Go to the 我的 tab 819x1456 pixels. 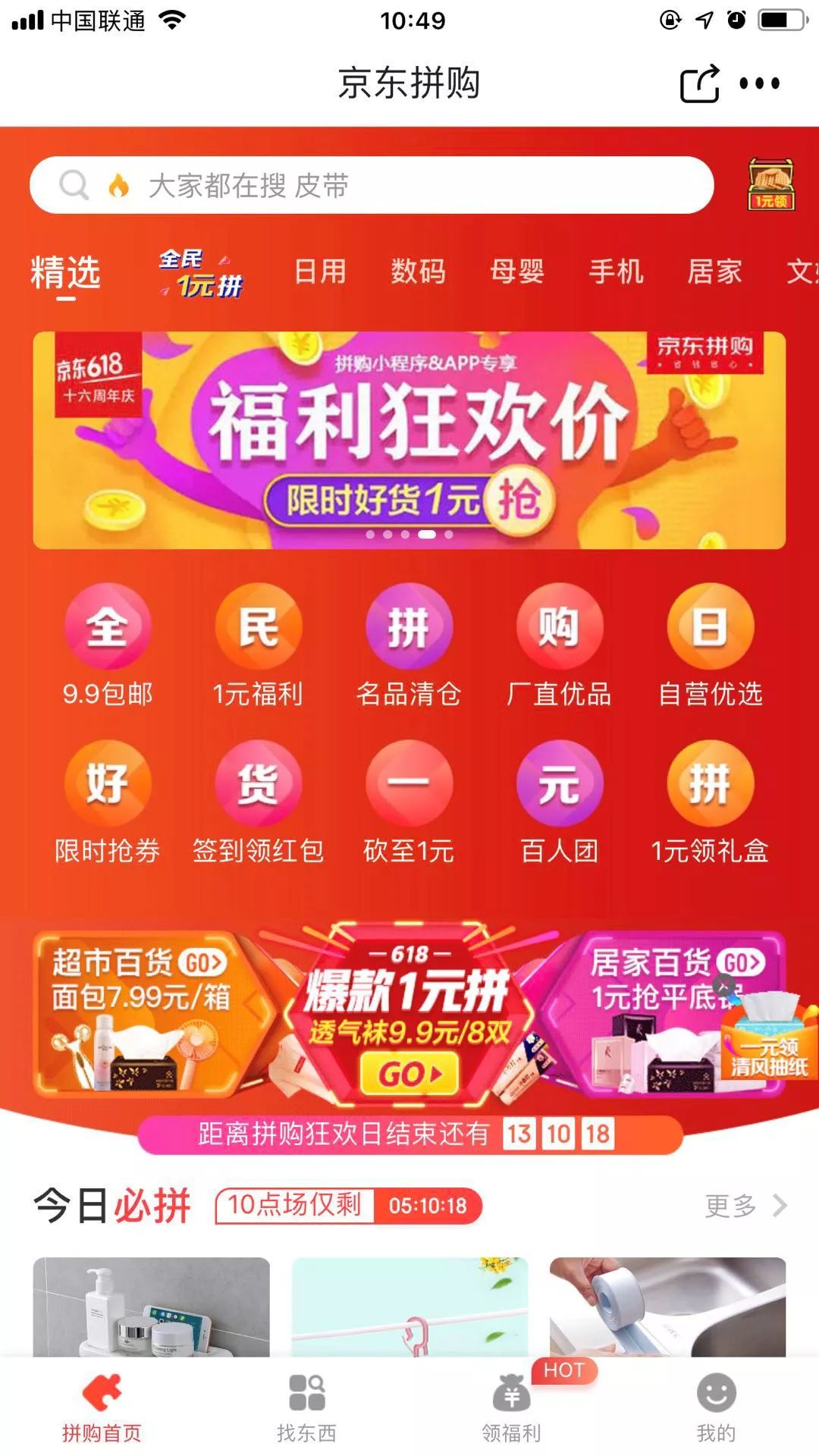716,1407
